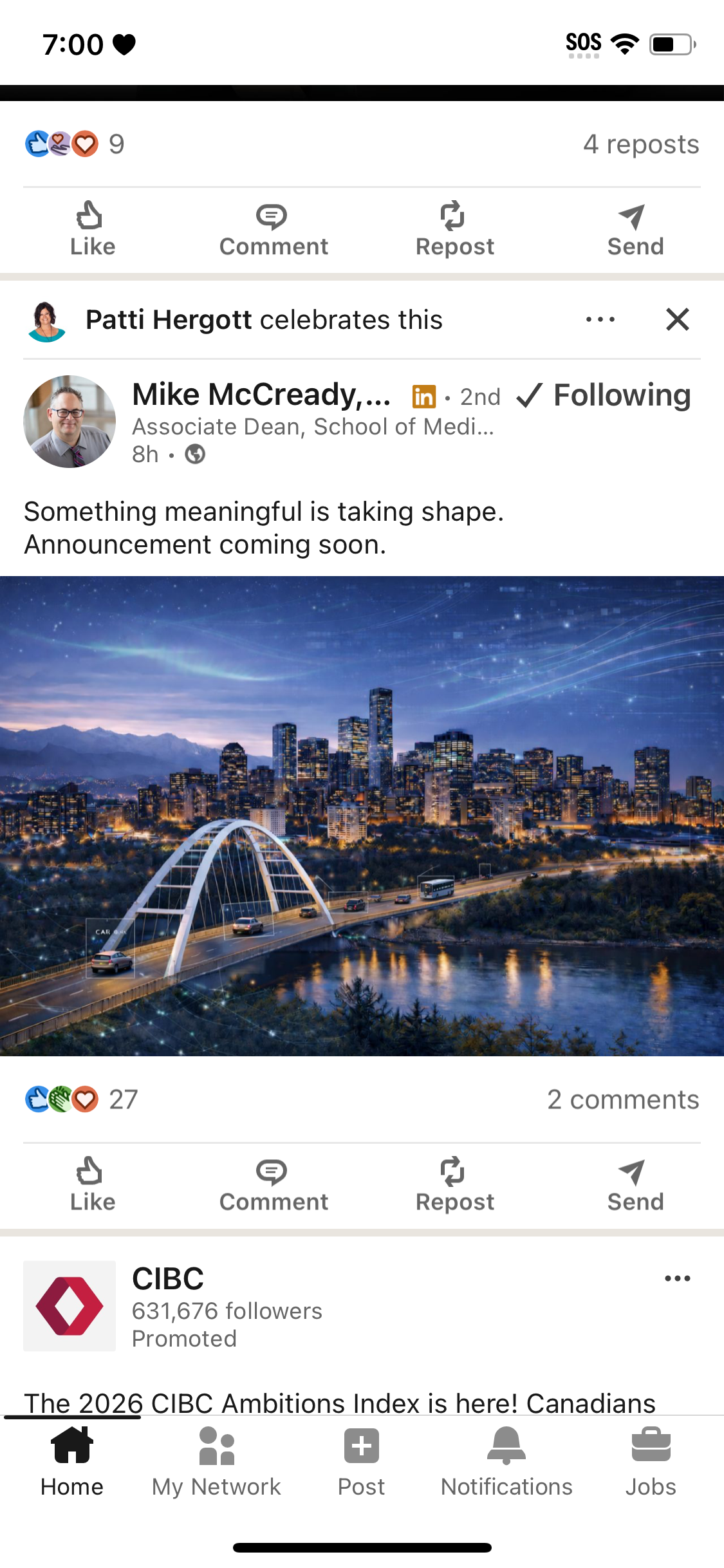
Task: Like Mike McCready's post
Action: pyautogui.click(x=92, y=1185)
